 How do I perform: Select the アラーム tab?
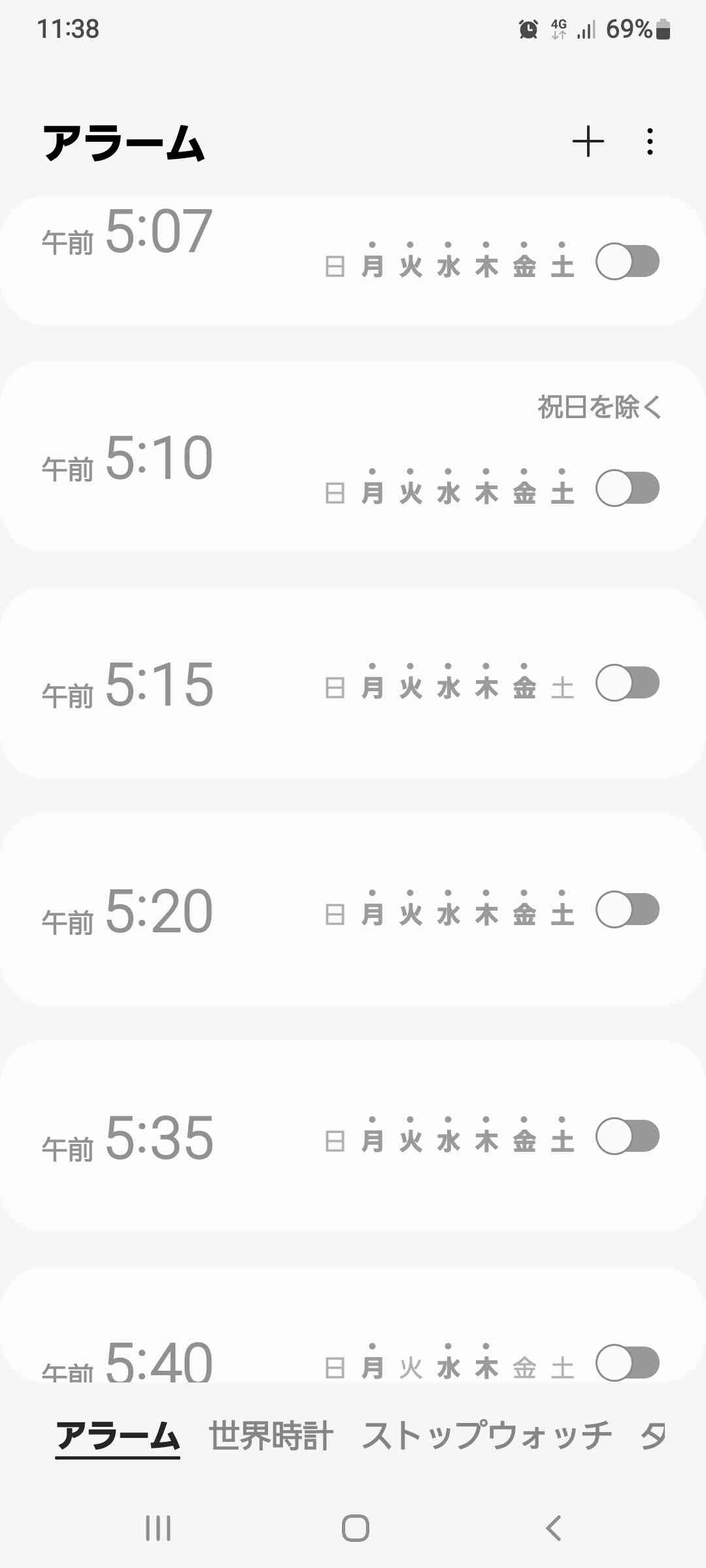click(x=118, y=1436)
